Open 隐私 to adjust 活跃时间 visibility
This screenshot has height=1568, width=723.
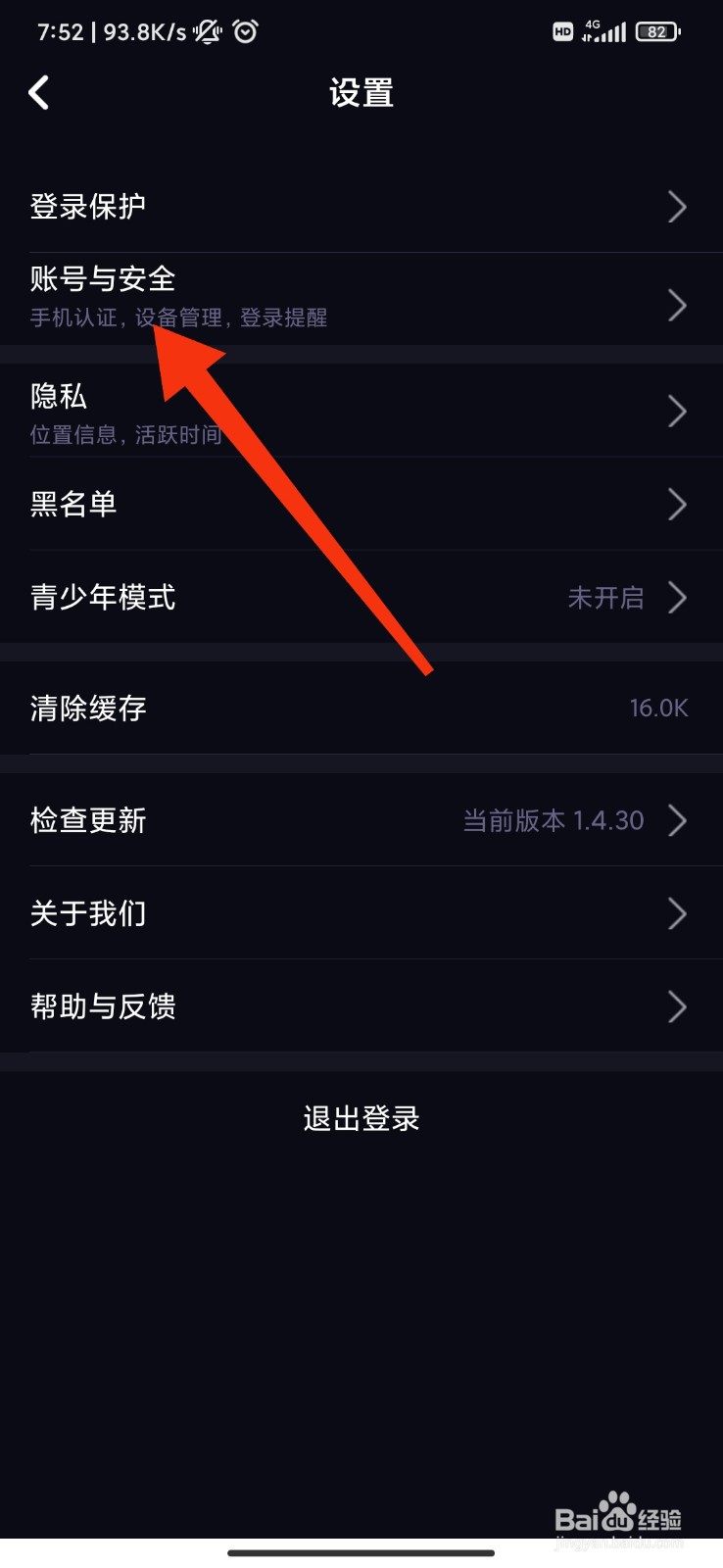[x=57, y=396]
